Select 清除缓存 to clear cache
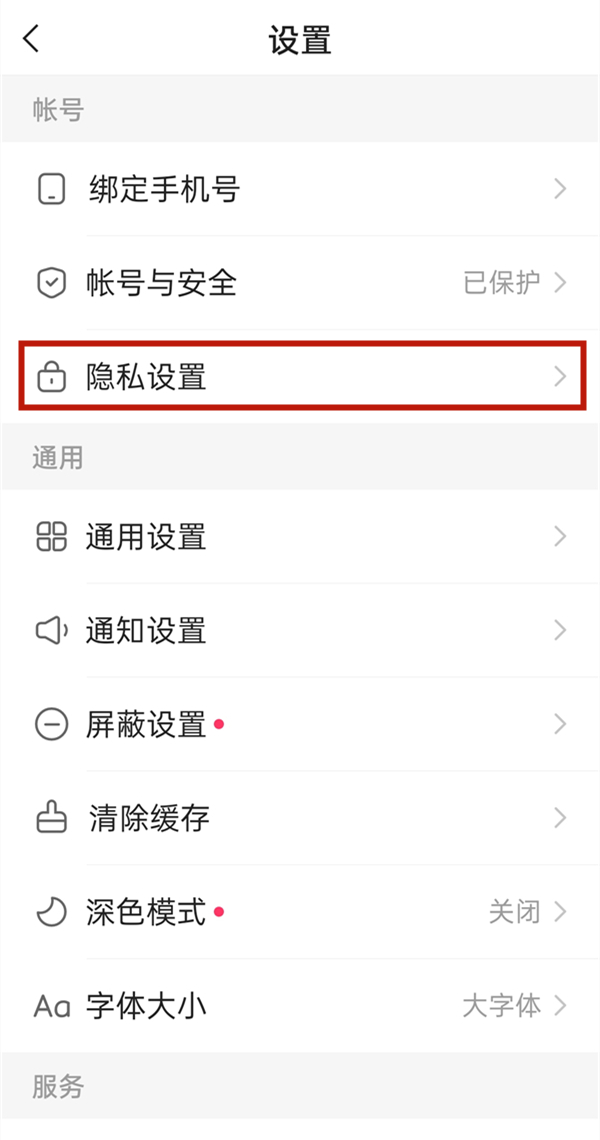The width and height of the screenshot is (600, 1140). pos(300,819)
